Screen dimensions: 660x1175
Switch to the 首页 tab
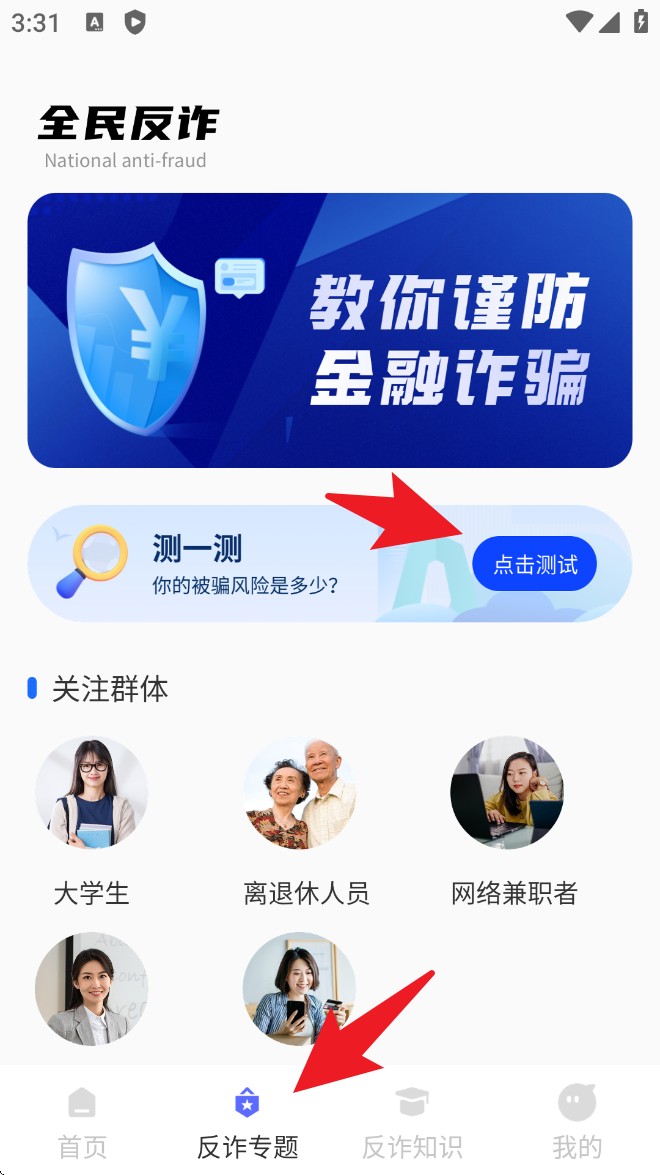(x=82, y=1122)
